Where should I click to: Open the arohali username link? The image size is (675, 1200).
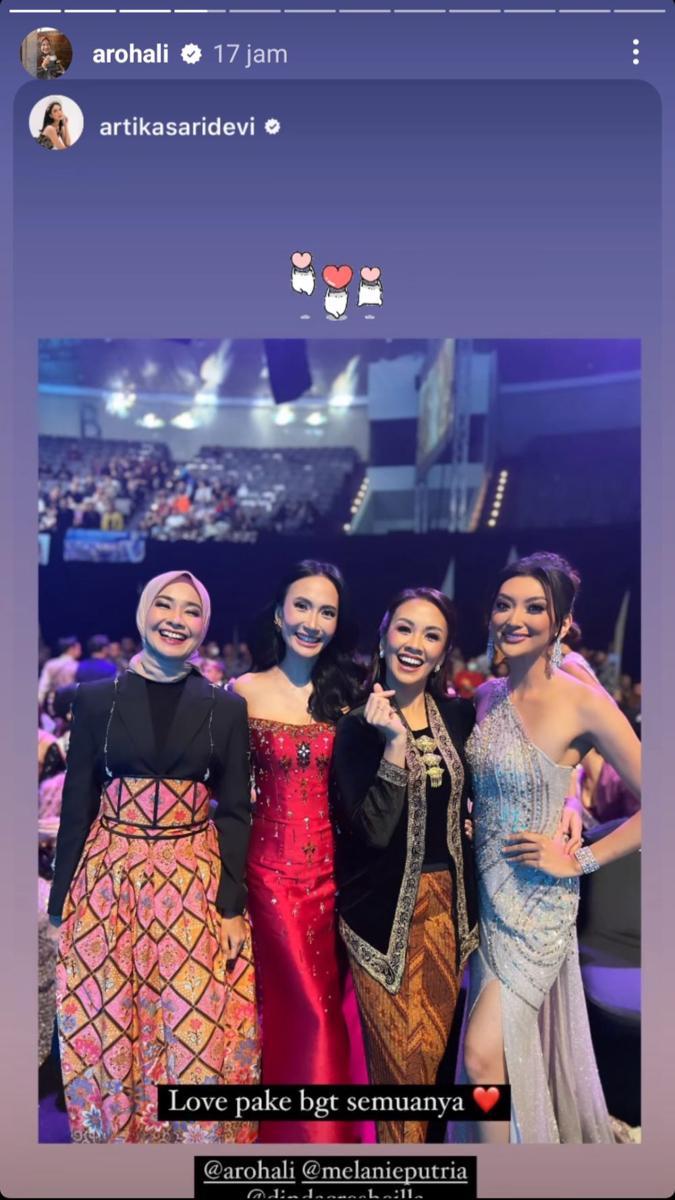tap(130, 54)
